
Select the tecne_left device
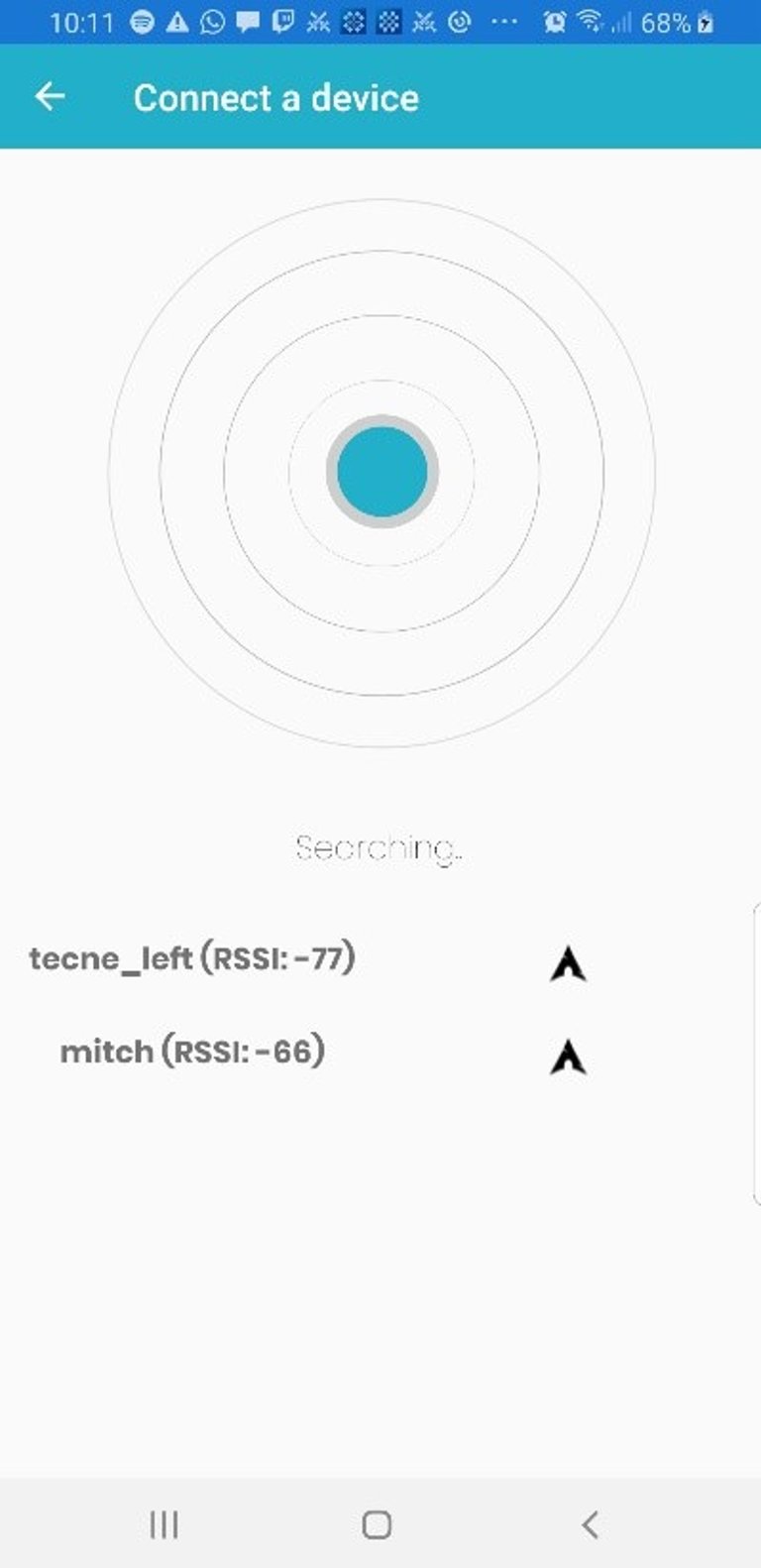(192, 958)
